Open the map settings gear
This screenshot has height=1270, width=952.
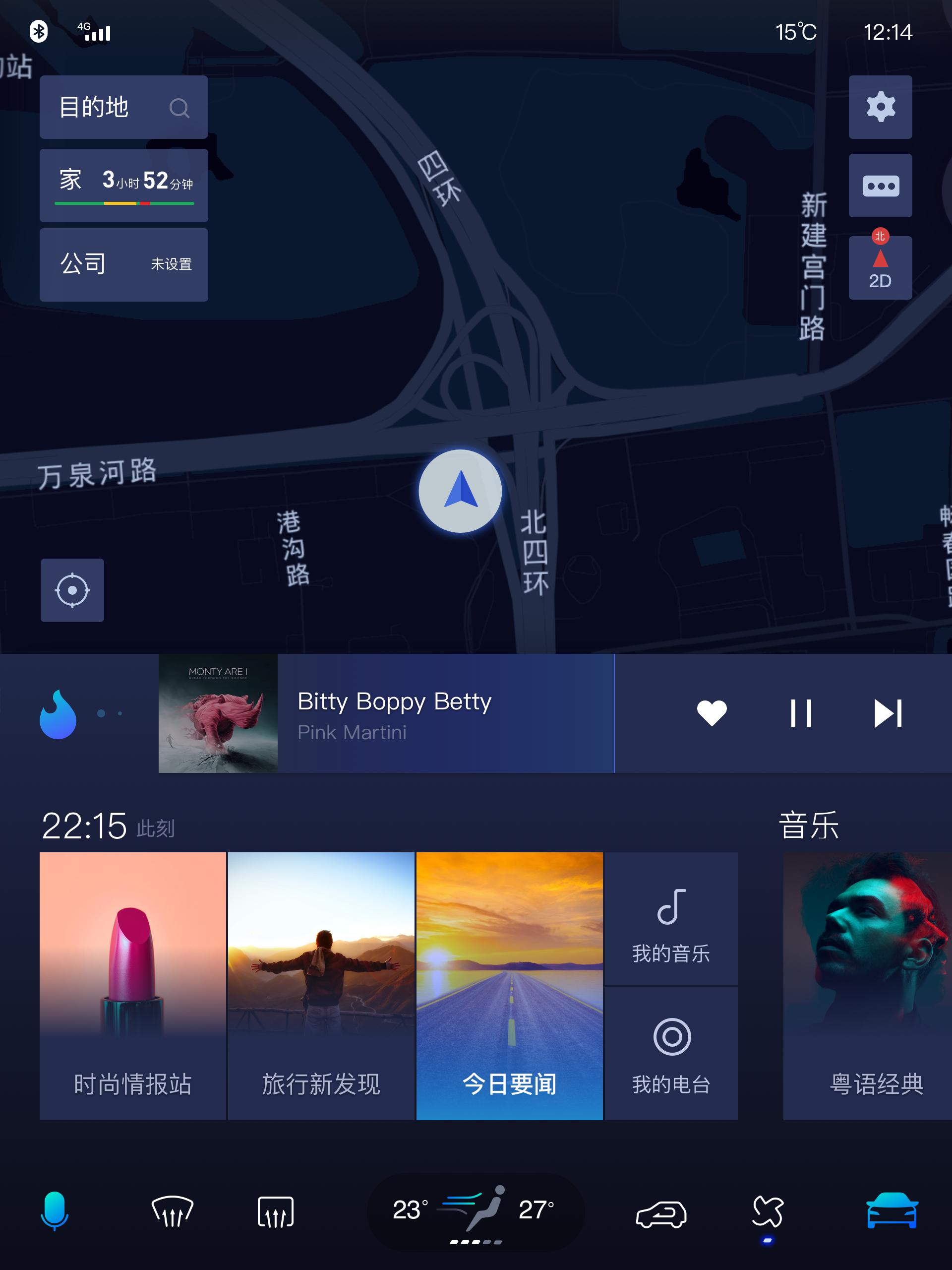tap(880, 107)
